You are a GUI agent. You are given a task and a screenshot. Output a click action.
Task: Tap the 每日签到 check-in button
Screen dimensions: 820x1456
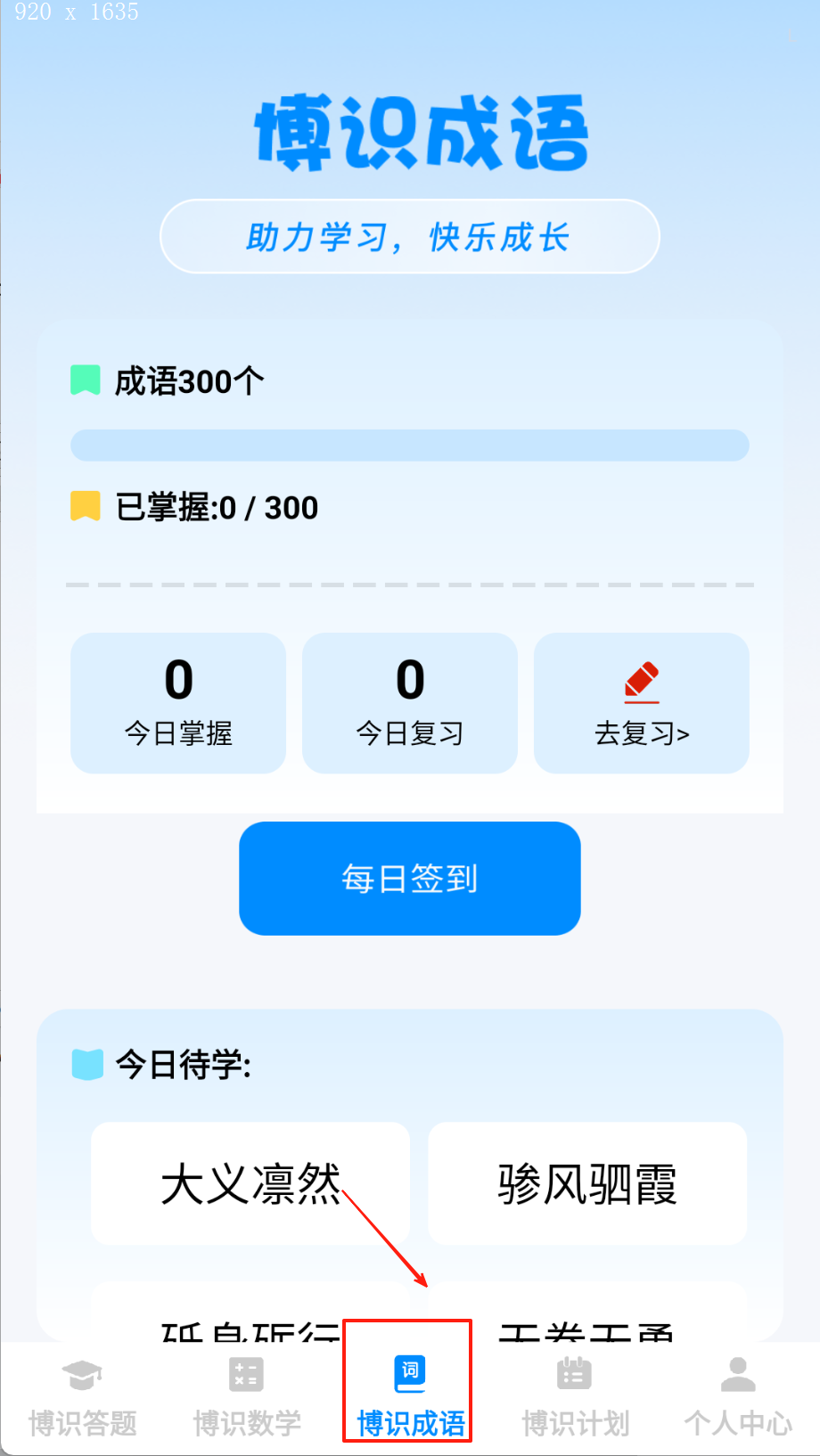pos(409,879)
